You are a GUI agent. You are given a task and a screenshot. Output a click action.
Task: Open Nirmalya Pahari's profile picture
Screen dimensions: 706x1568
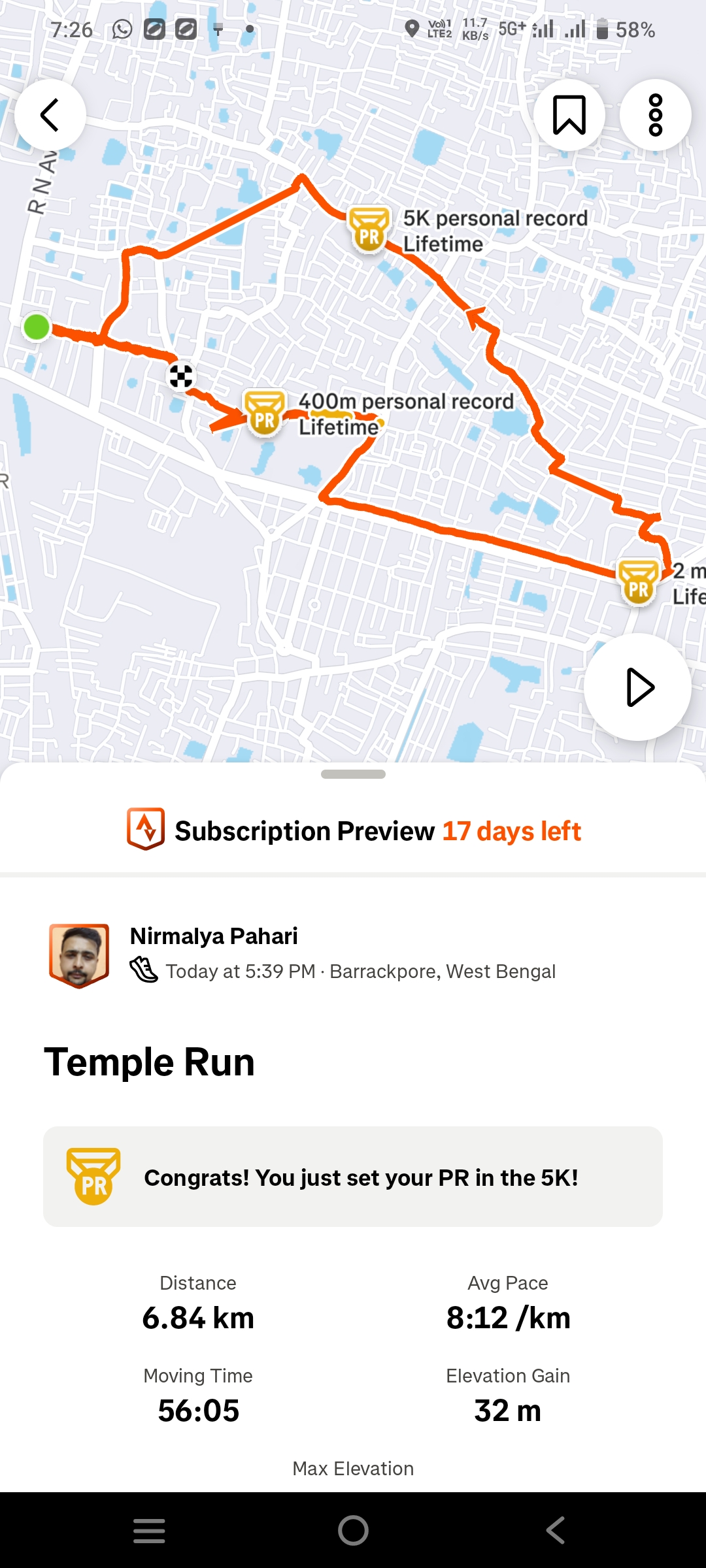pyautogui.click(x=79, y=955)
